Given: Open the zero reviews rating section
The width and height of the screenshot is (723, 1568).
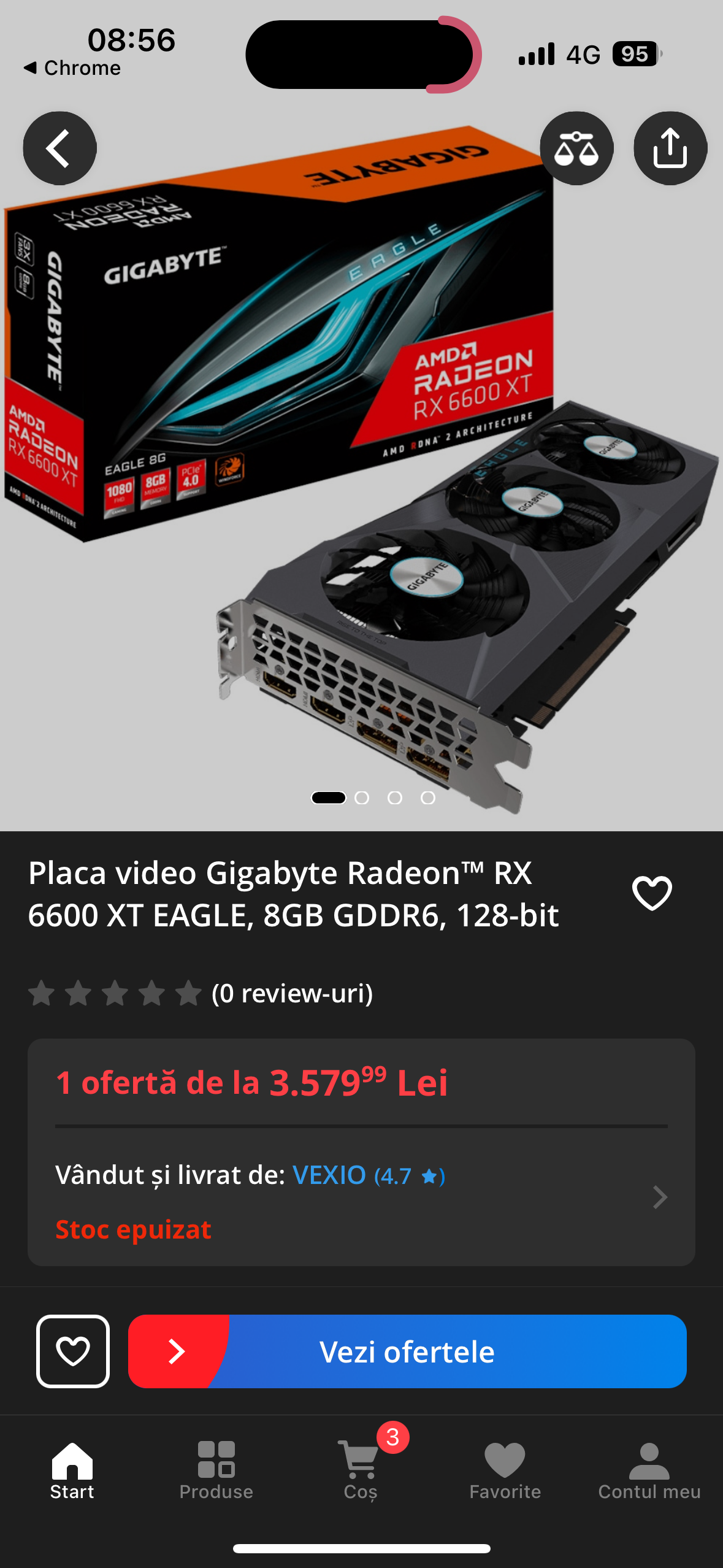Looking at the screenshot, I should tap(201, 993).
